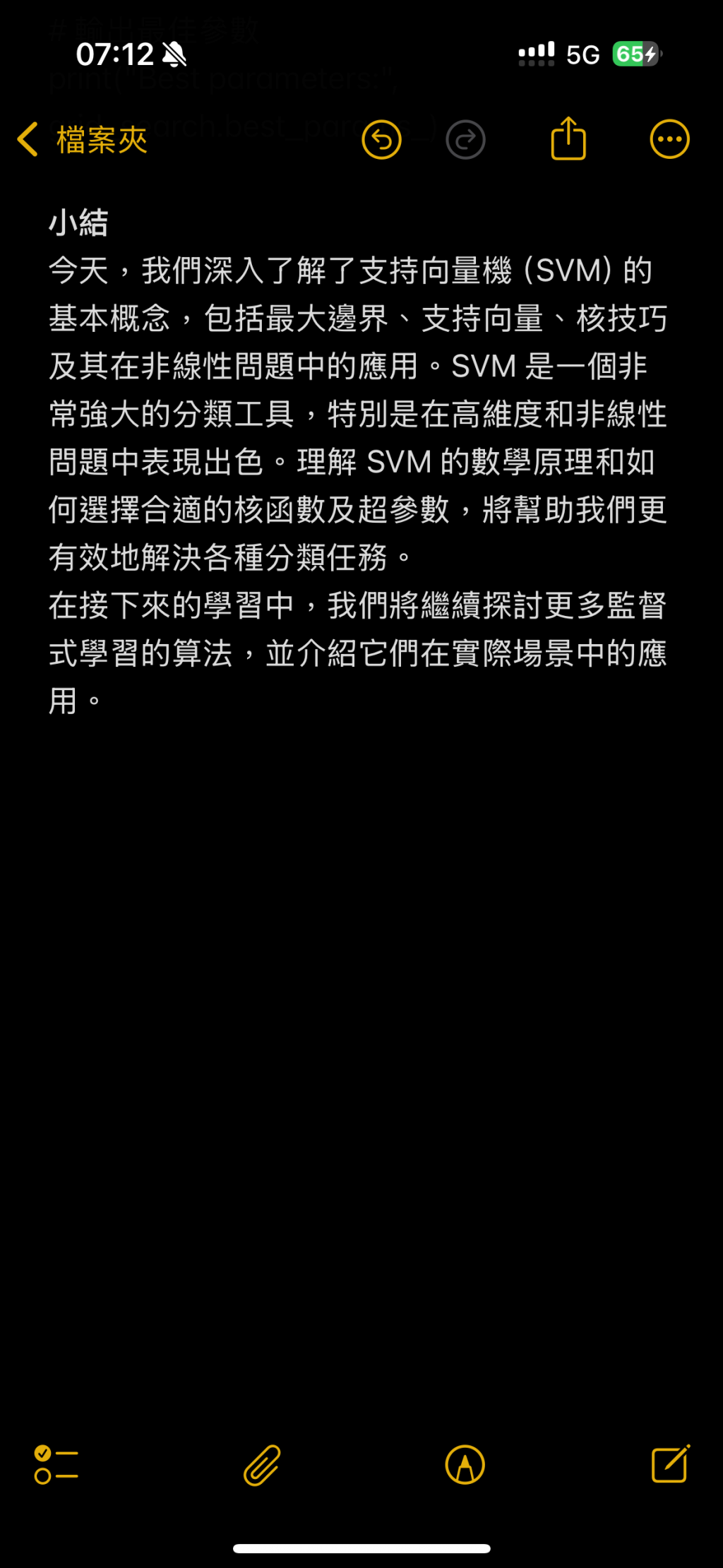723x1568 pixels.
Task: Open the markup pen tool
Action: tap(465, 1464)
